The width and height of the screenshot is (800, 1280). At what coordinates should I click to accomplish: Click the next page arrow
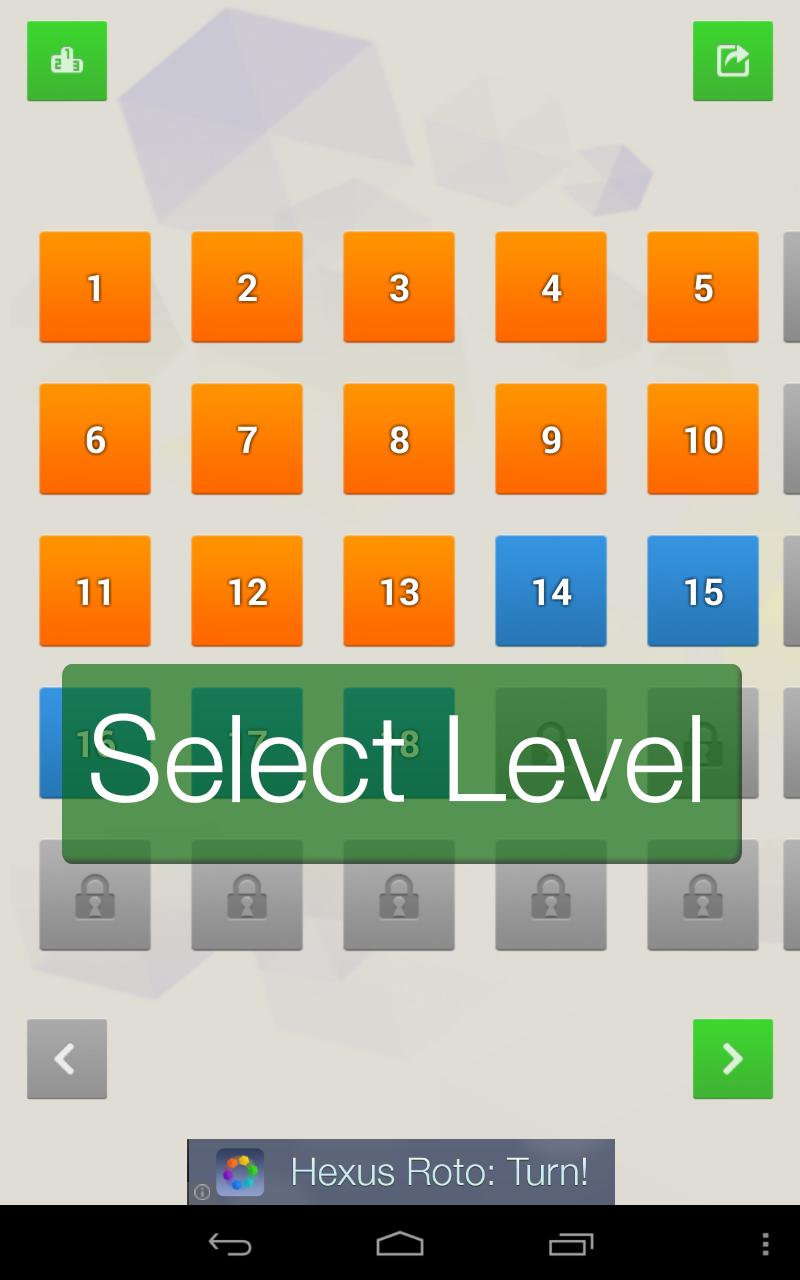[x=733, y=1059]
